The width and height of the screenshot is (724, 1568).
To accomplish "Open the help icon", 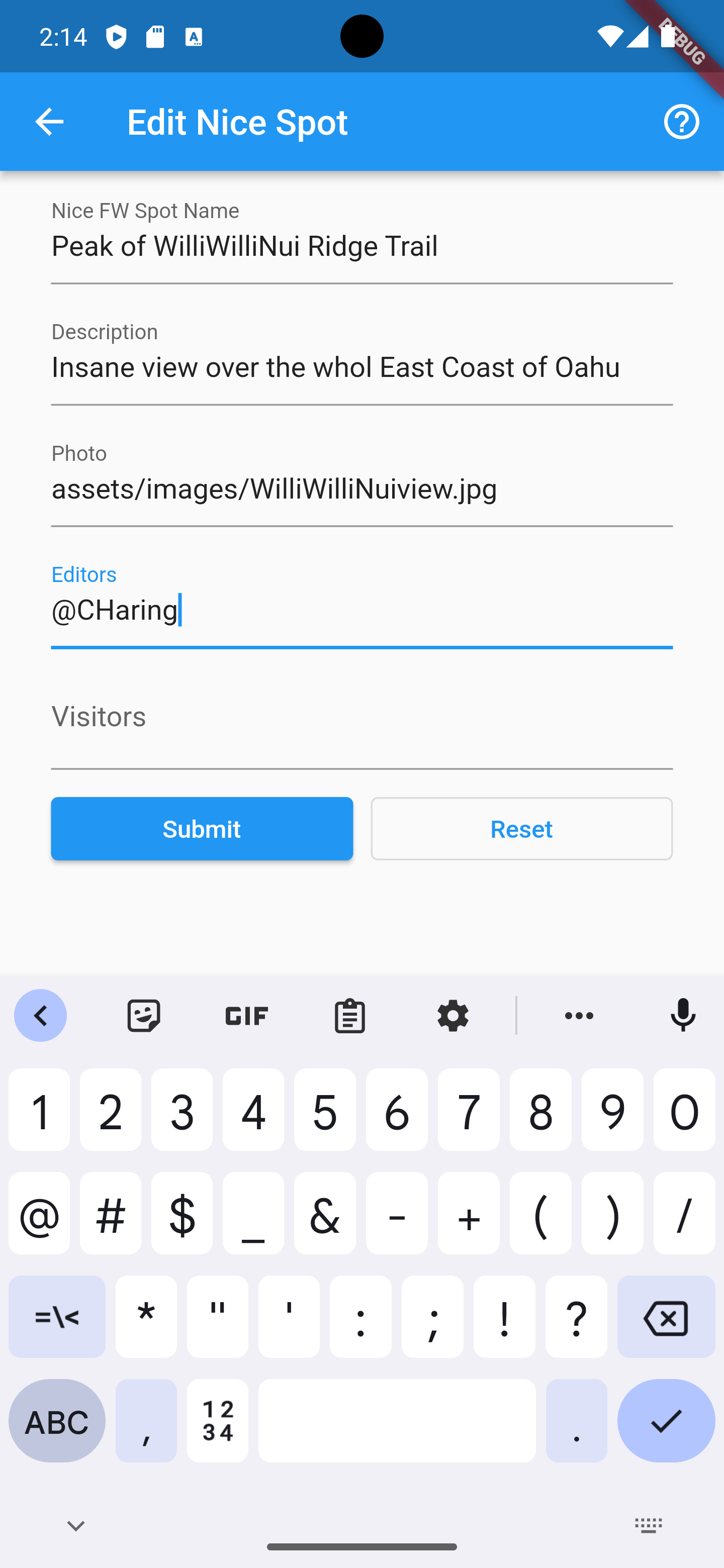I will point(681,122).
